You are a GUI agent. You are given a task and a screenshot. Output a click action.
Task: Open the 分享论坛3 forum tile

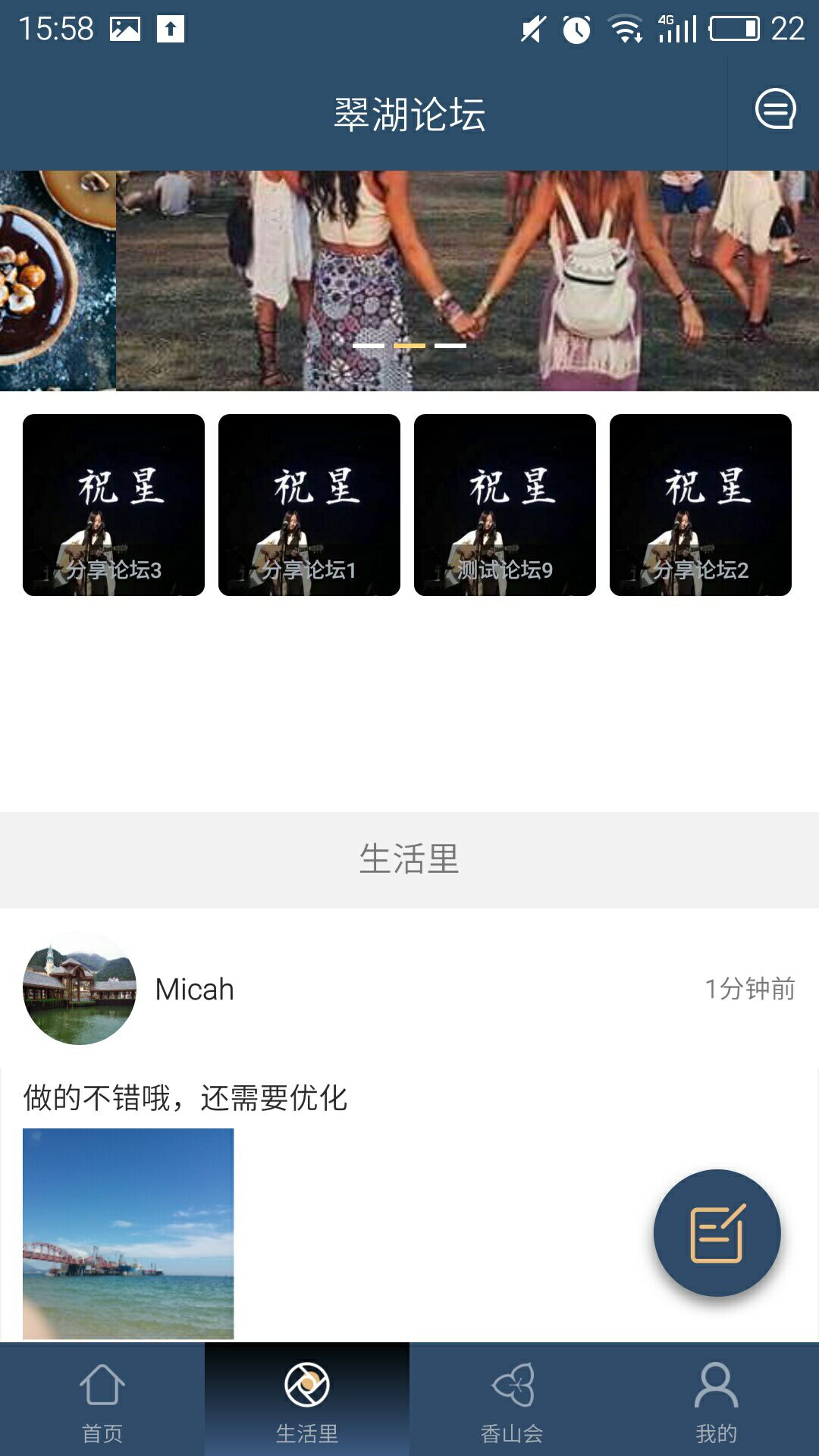coord(114,505)
